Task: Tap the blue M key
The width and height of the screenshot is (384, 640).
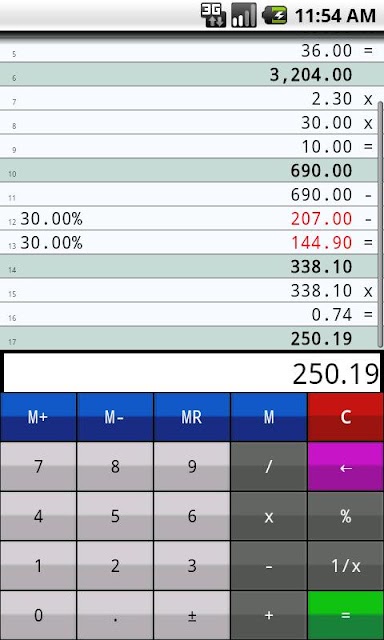Action: click(269, 417)
